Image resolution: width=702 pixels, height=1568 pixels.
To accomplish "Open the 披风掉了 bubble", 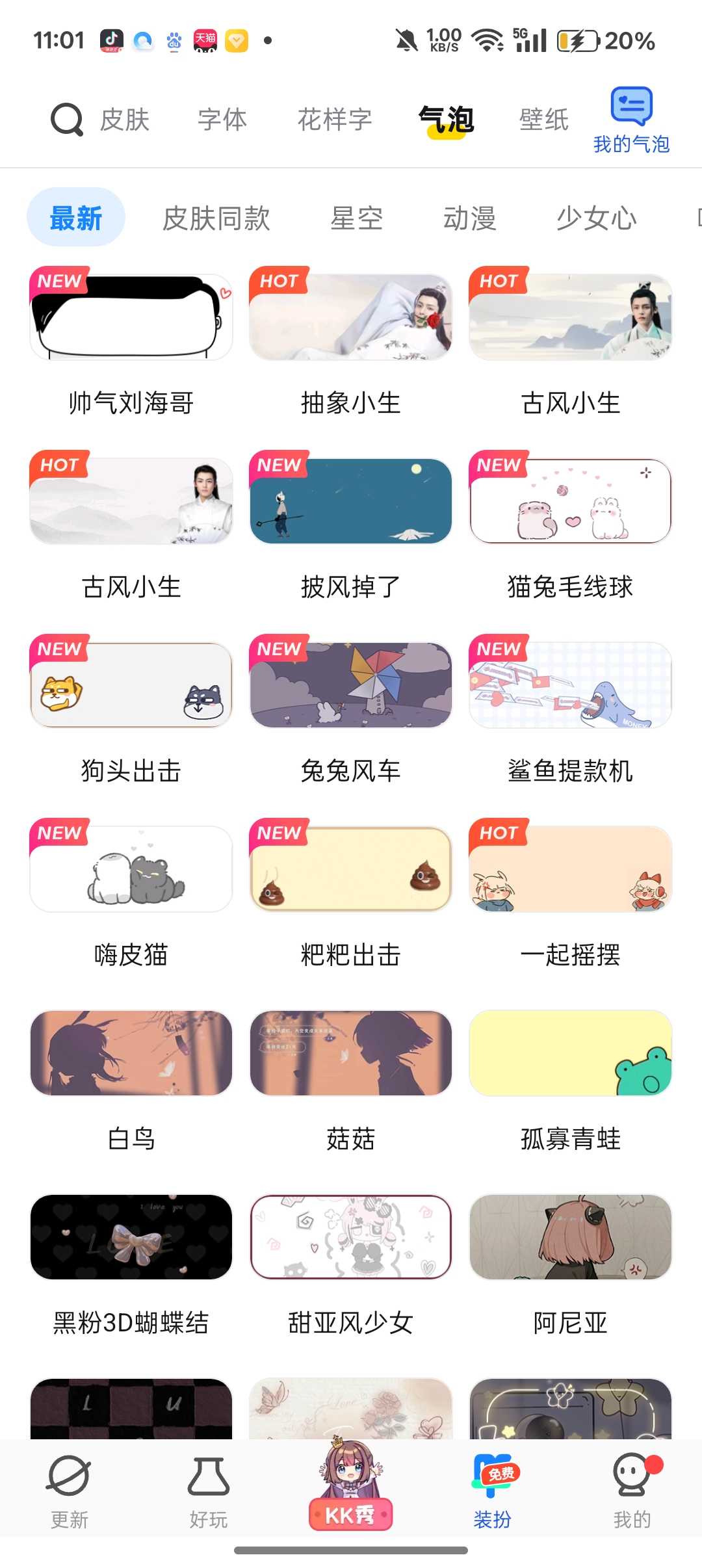I will (351, 501).
